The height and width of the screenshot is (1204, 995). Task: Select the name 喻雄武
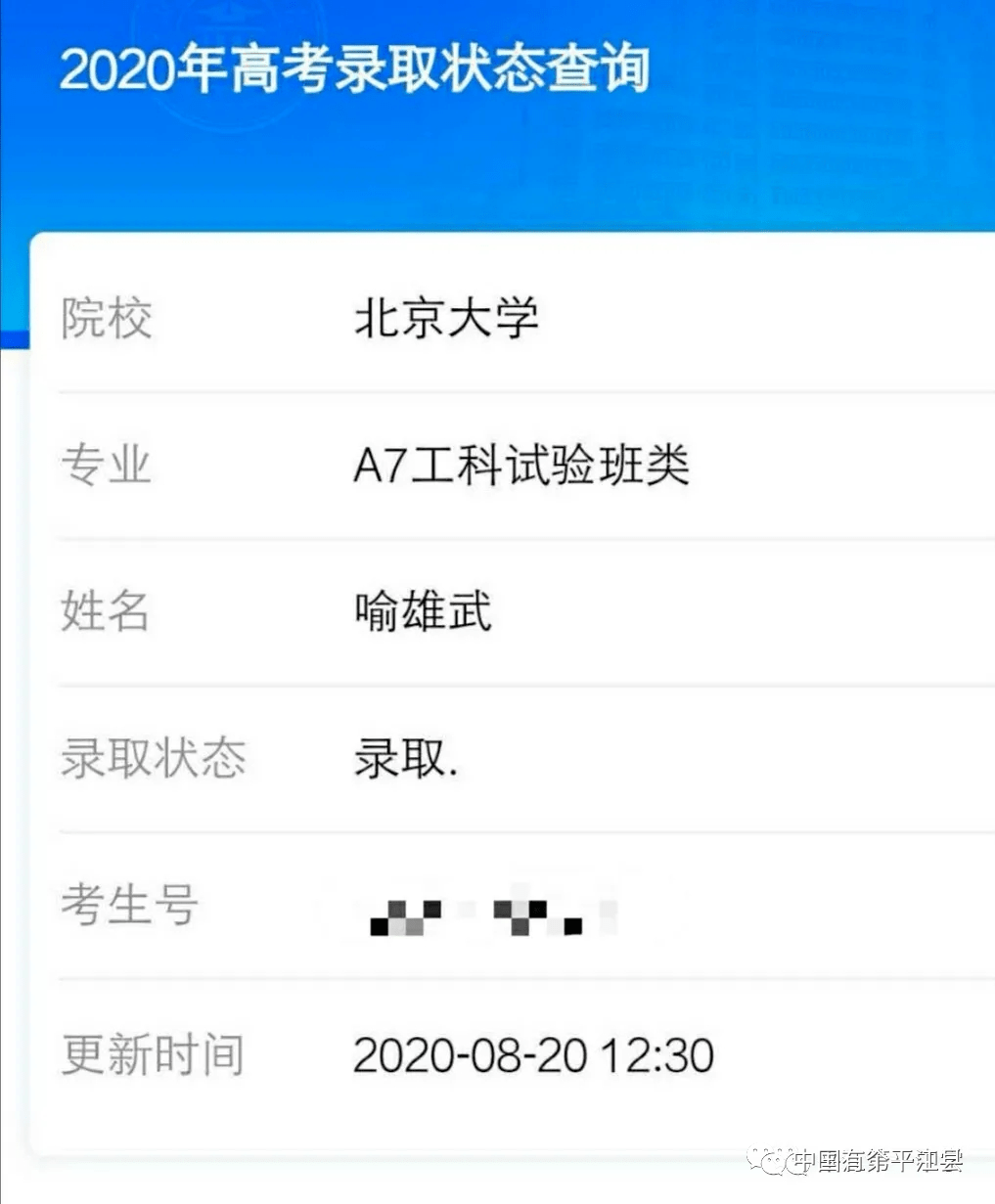click(x=425, y=612)
